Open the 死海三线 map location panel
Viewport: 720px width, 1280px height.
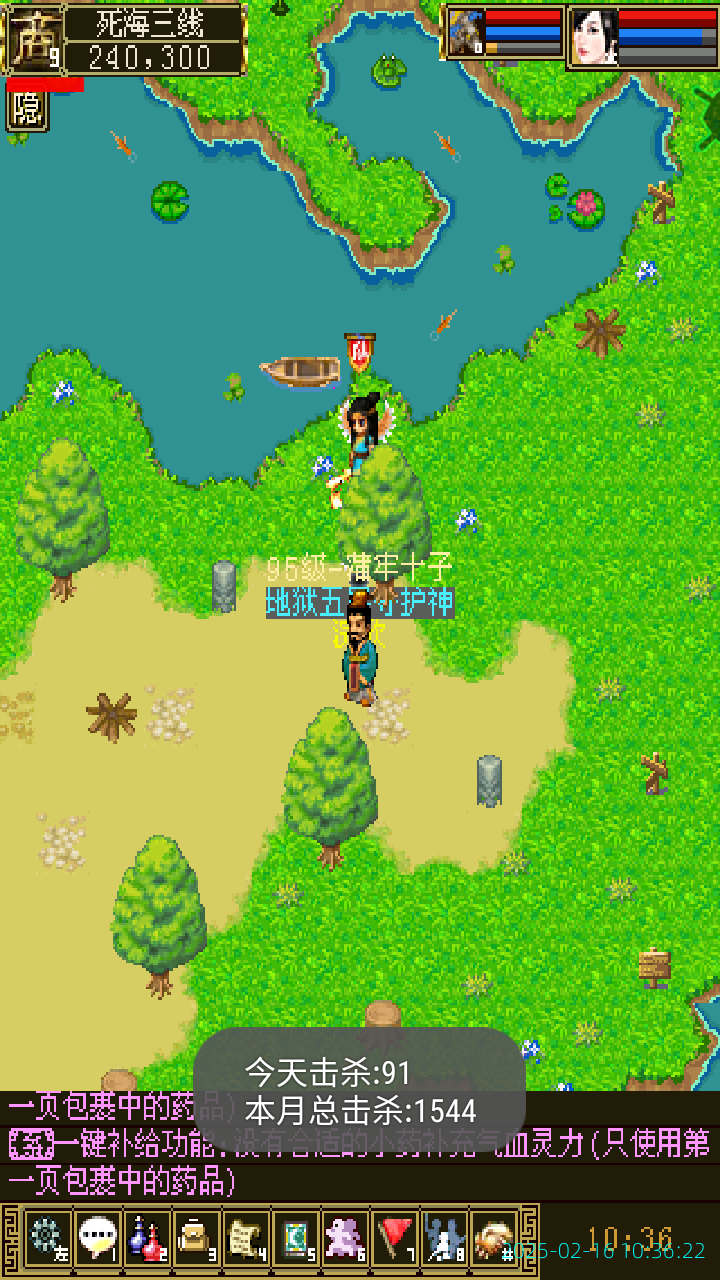pos(154,40)
